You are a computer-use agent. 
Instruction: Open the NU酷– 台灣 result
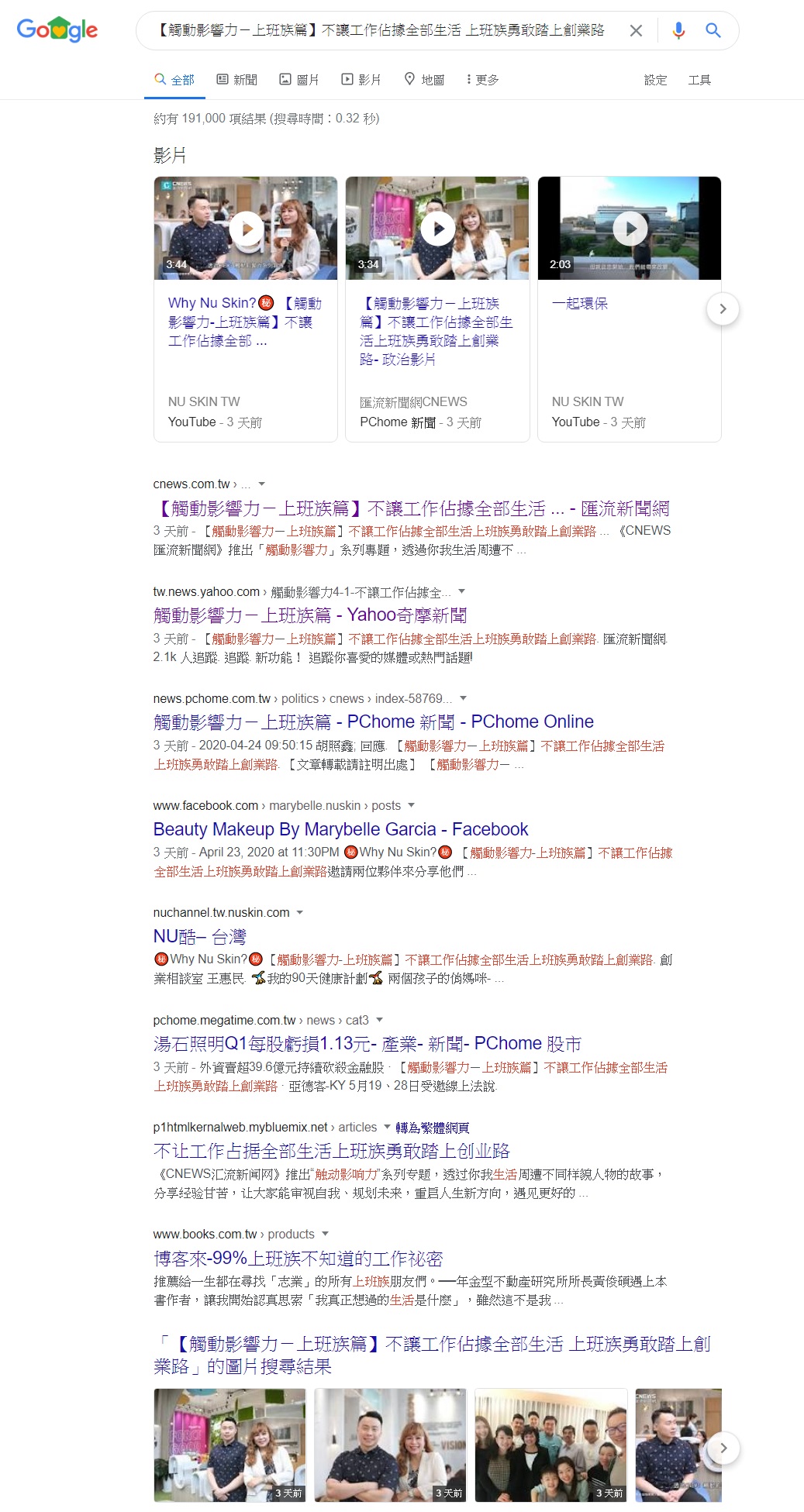point(199,936)
